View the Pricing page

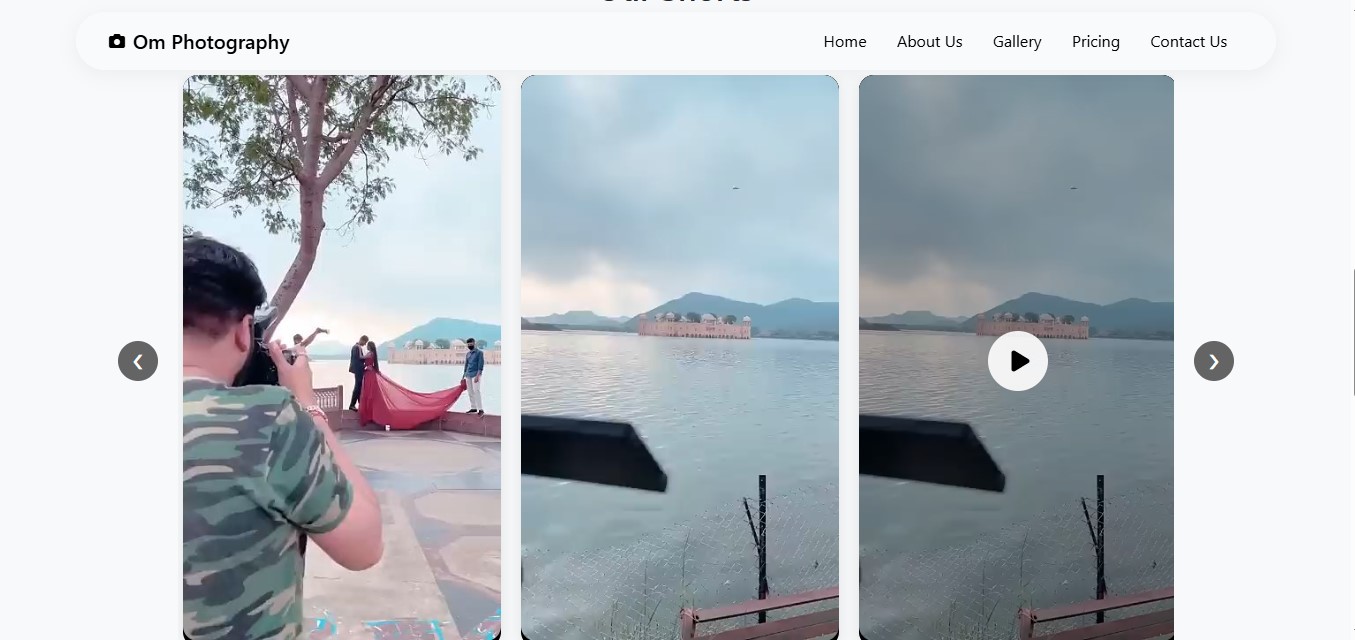(1095, 42)
